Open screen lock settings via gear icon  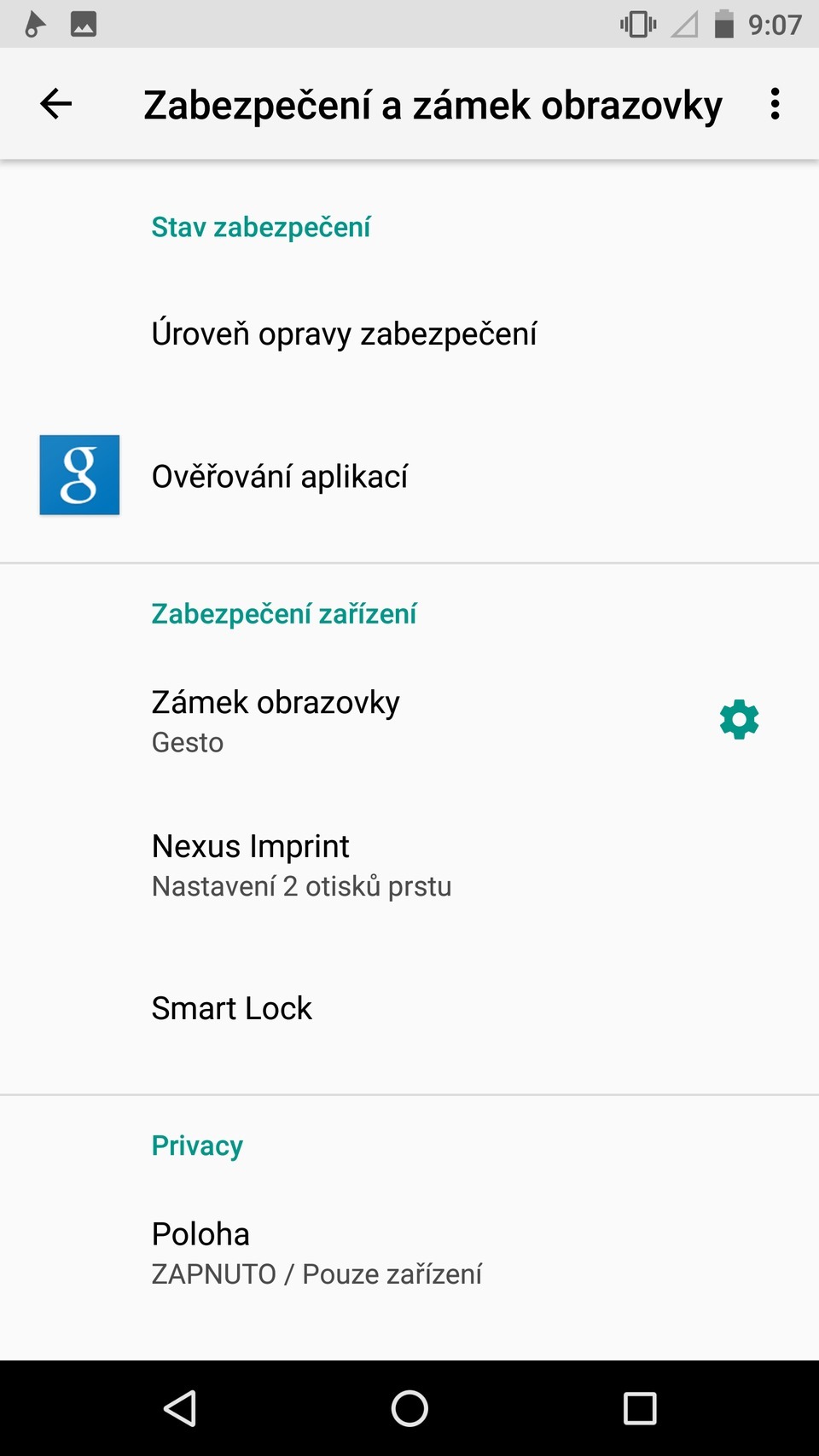pos(738,719)
